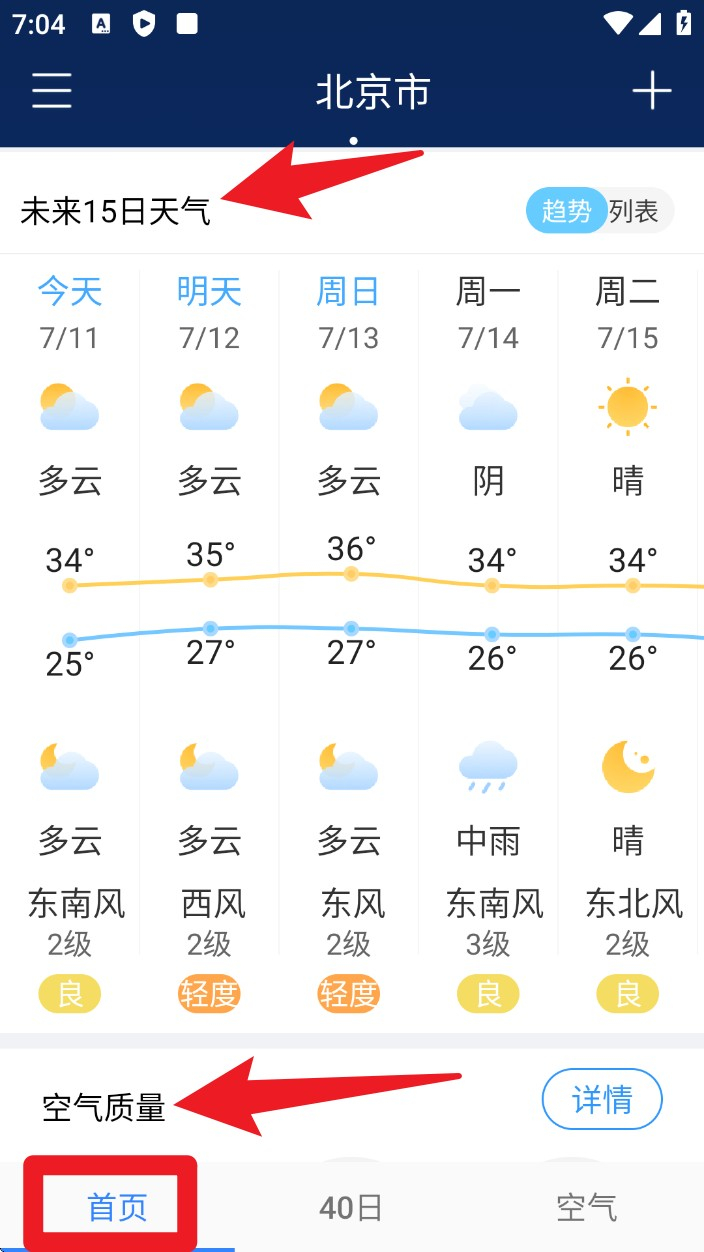Add a new city with plus icon
The height and width of the screenshot is (1252, 704).
(651, 91)
